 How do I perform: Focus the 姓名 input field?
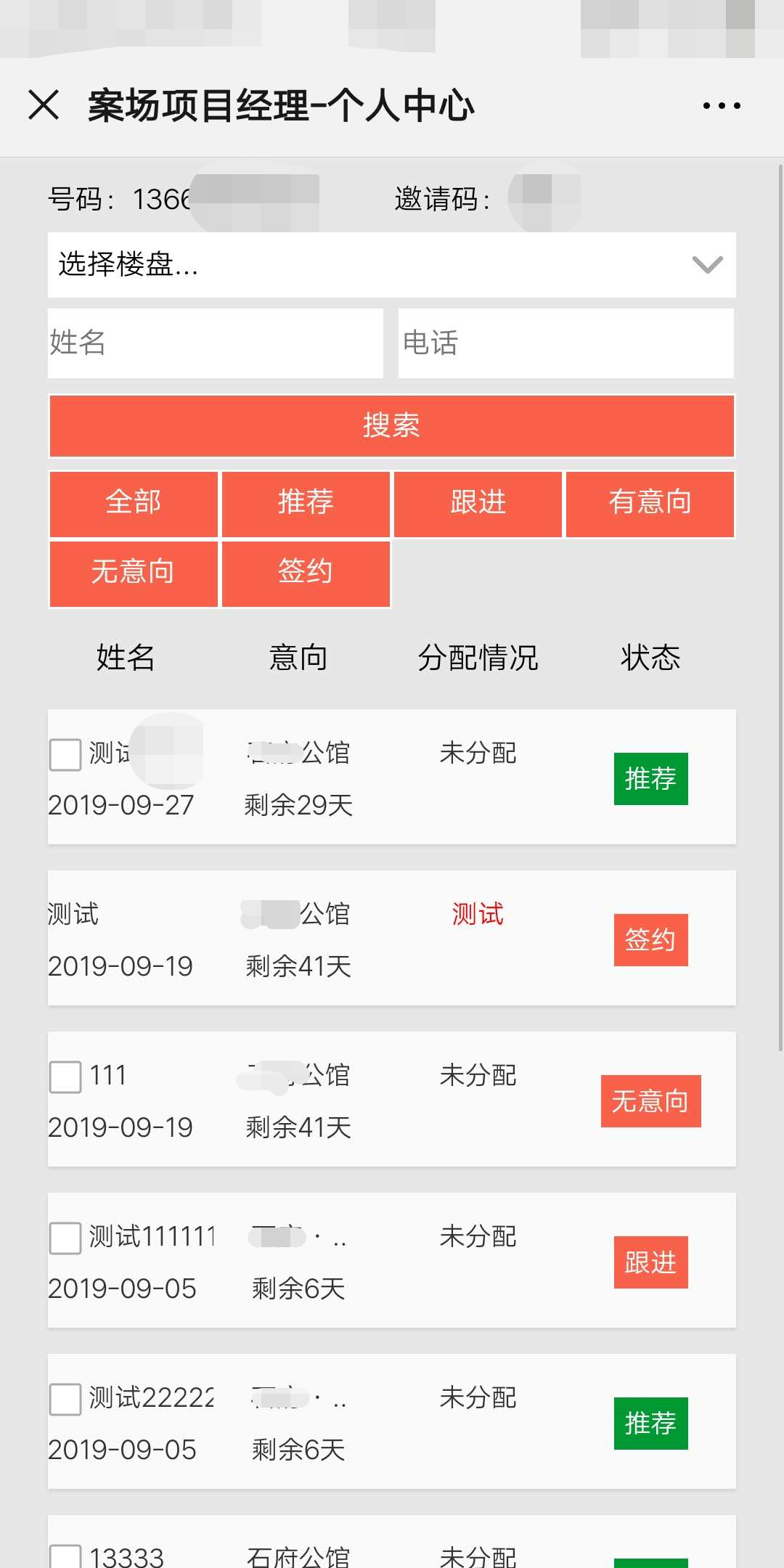tap(216, 343)
